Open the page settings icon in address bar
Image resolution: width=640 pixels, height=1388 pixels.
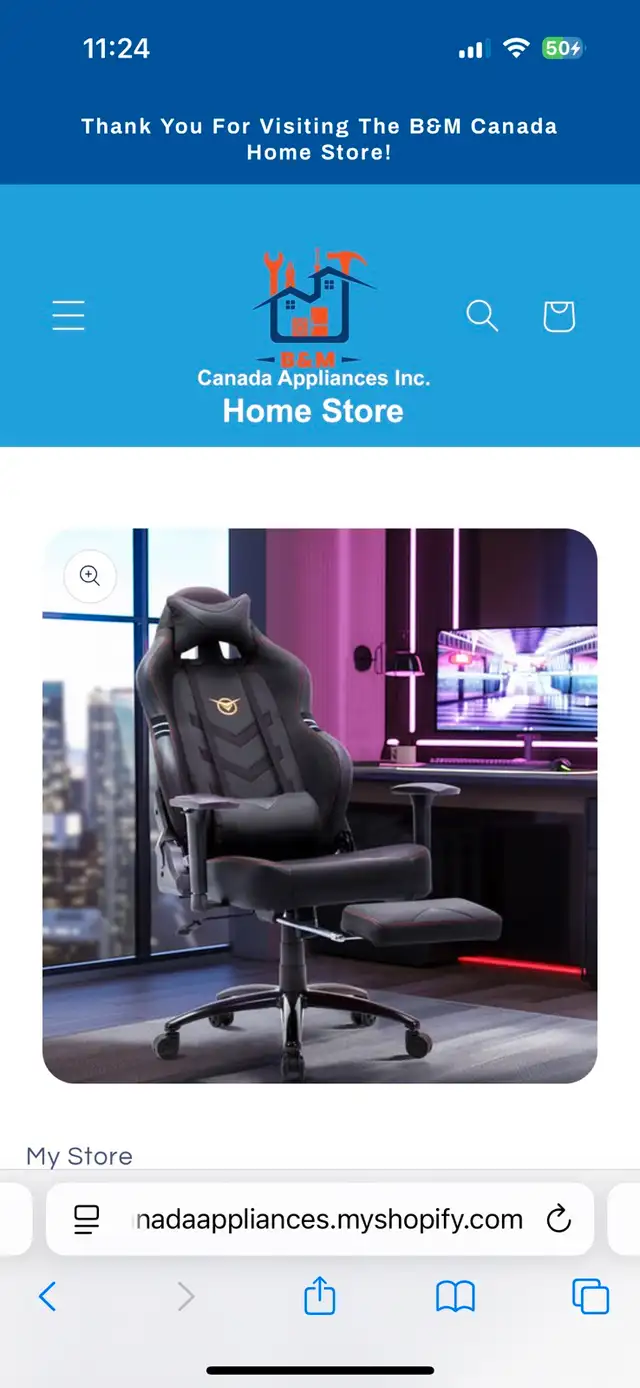coord(87,1219)
